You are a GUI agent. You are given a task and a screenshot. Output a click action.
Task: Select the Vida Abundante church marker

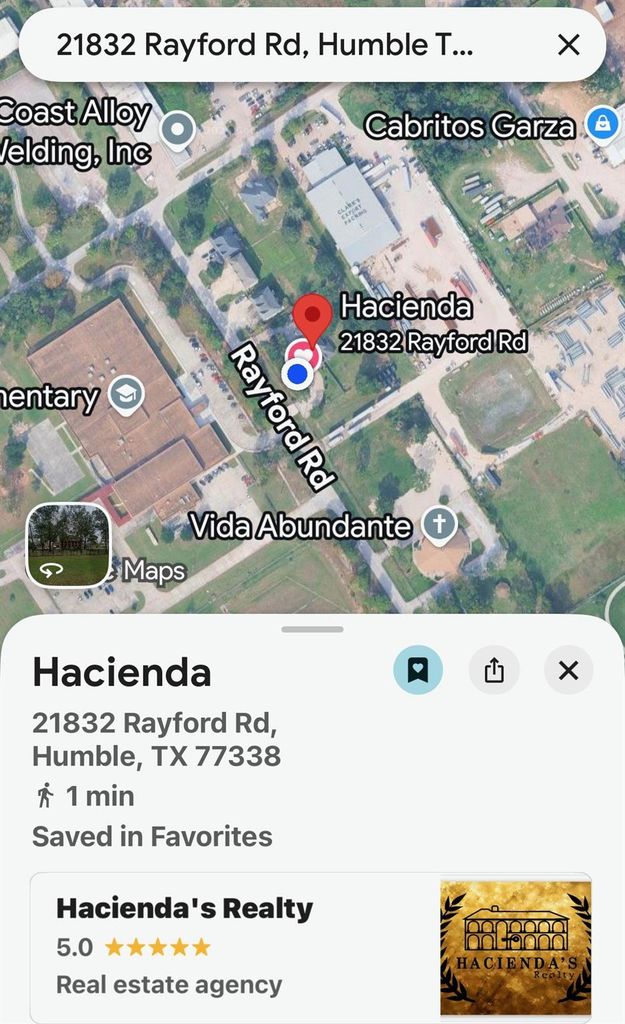pyautogui.click(x=439, y=525)
